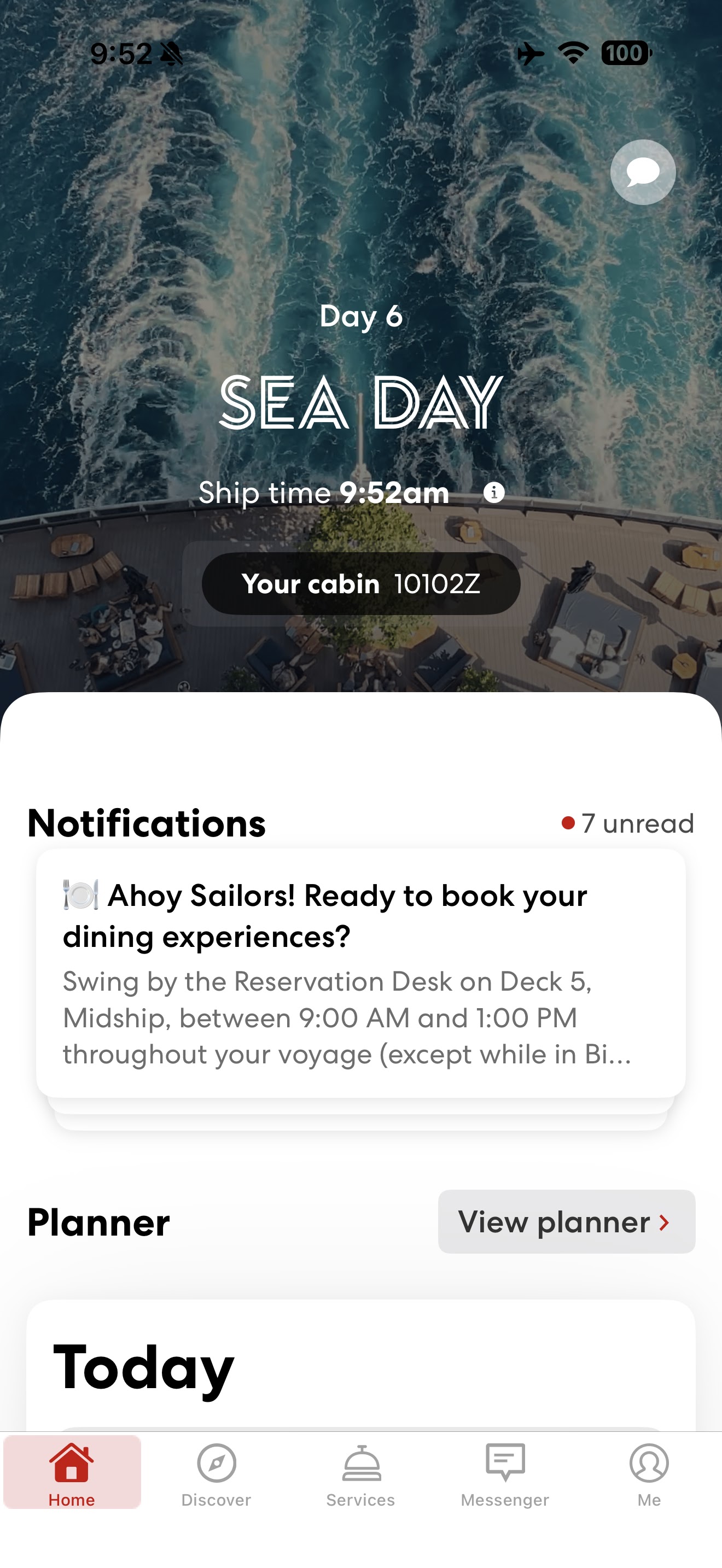722x1568 pixels.
Task: Switch to the Messenger tab
Action: [x=505, y=1472]
